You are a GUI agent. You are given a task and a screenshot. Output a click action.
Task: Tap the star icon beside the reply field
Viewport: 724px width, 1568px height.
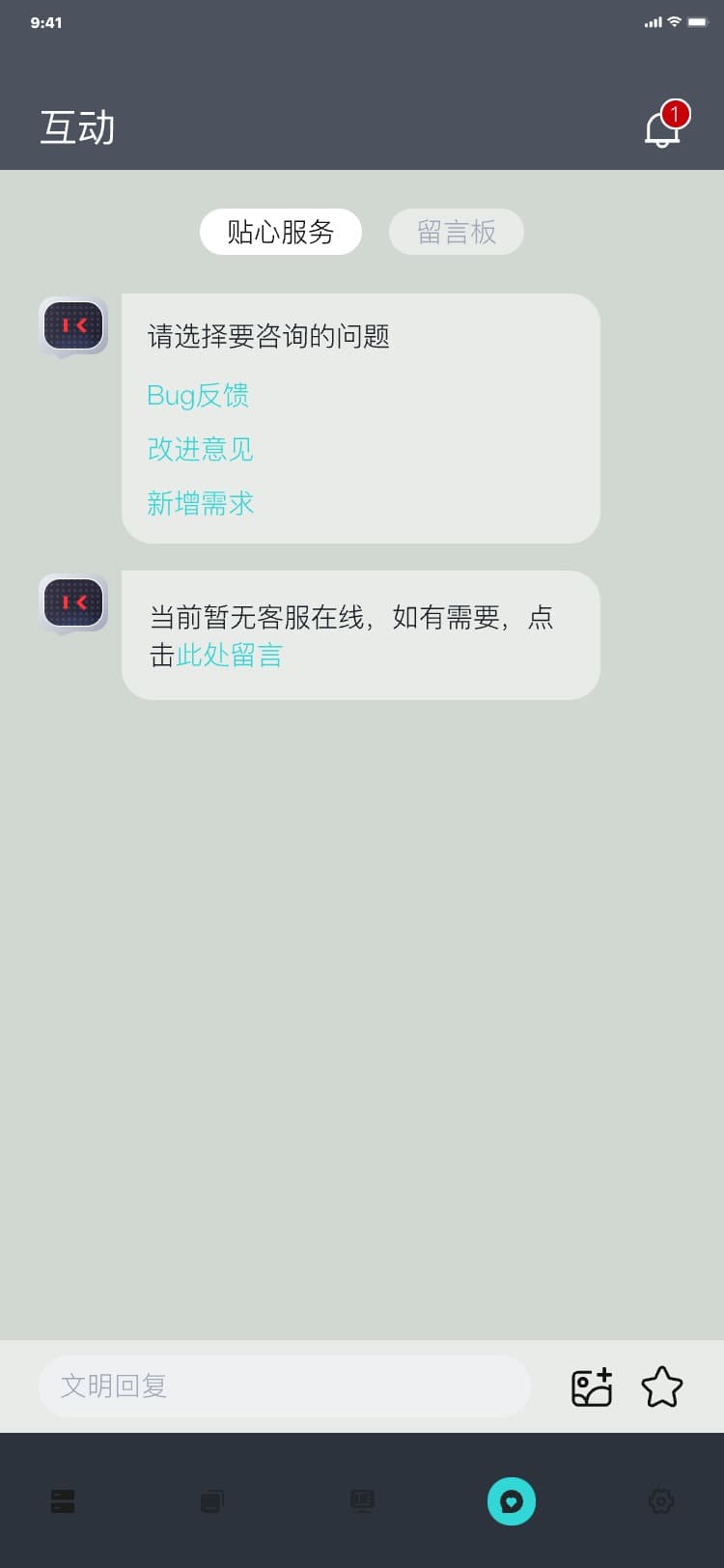pyautogui.click(x=662, y=1386)
